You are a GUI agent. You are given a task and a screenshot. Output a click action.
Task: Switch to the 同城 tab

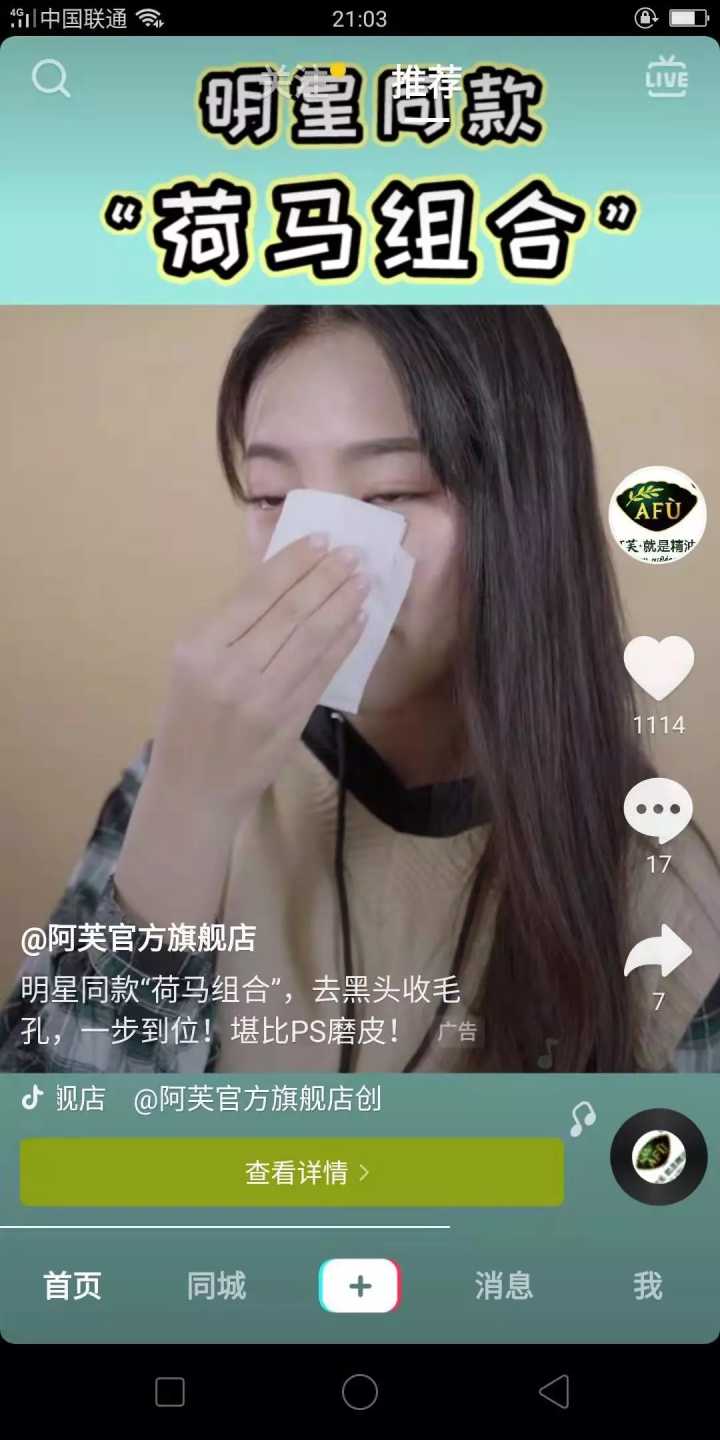(x=216, y=1286)
